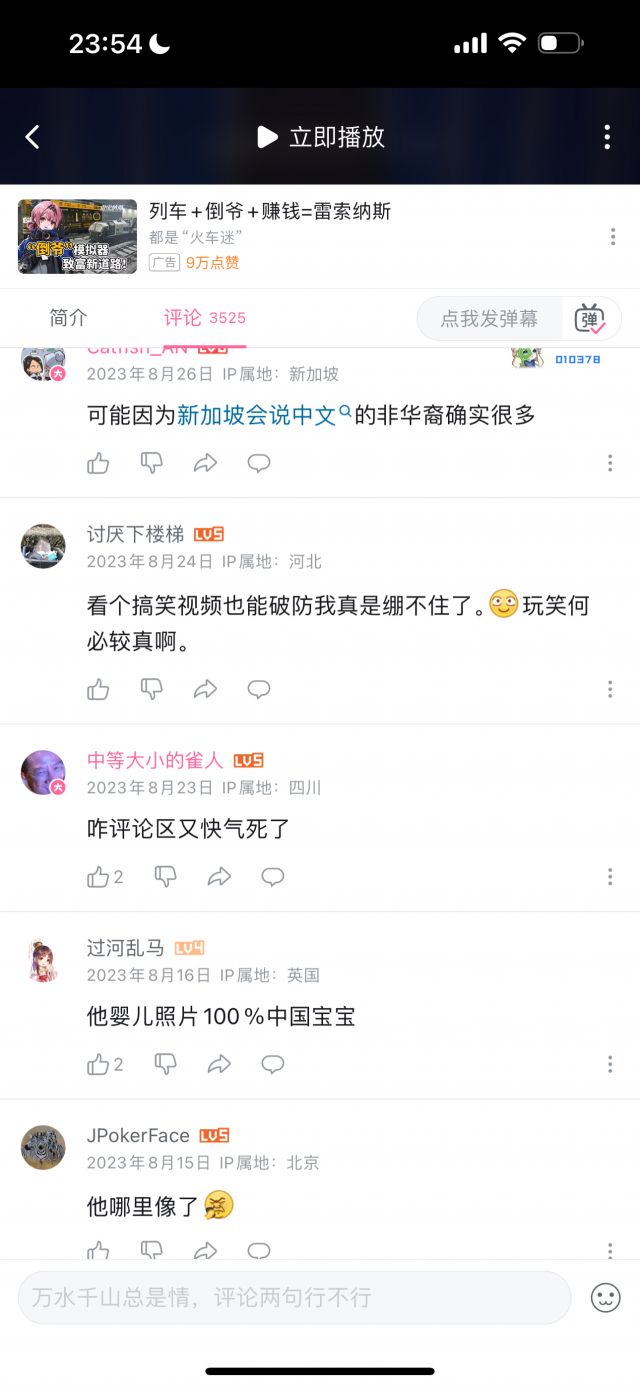Tap the 点我发弹幕 input box

click(x=489, y=319)
